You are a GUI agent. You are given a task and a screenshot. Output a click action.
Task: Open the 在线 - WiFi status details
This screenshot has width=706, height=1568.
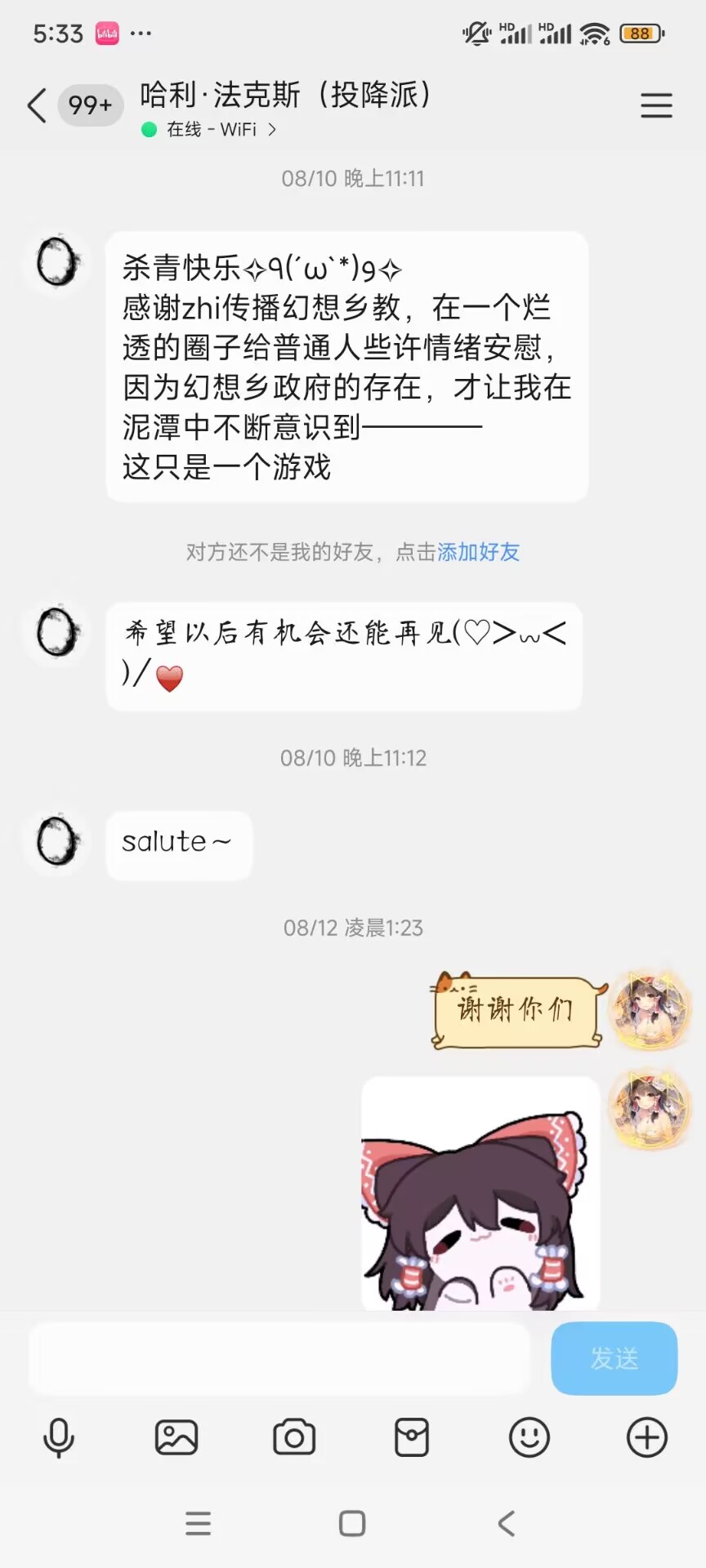(211, 130)
